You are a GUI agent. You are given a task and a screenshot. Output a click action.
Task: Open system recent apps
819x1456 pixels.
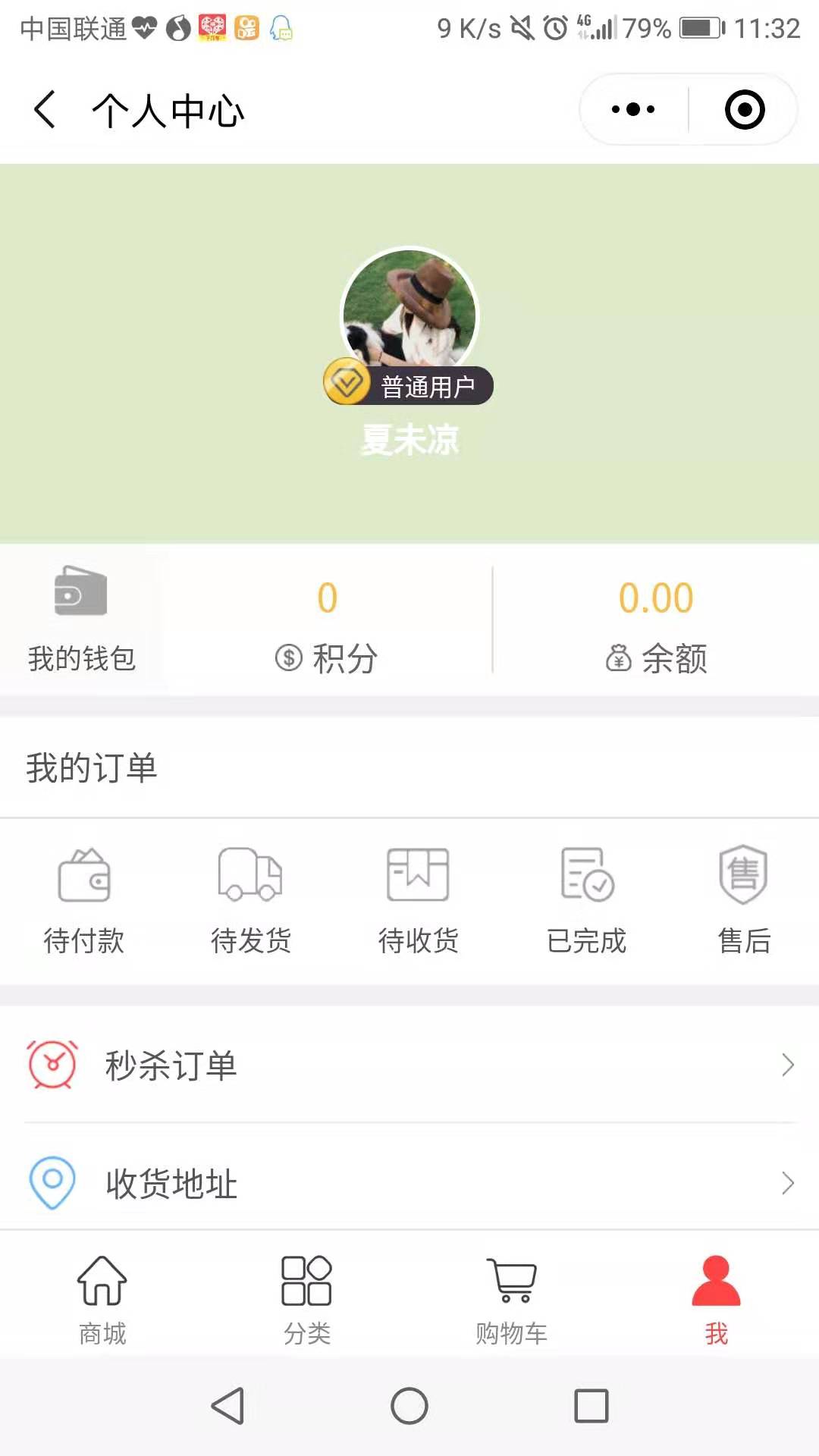591,1406
